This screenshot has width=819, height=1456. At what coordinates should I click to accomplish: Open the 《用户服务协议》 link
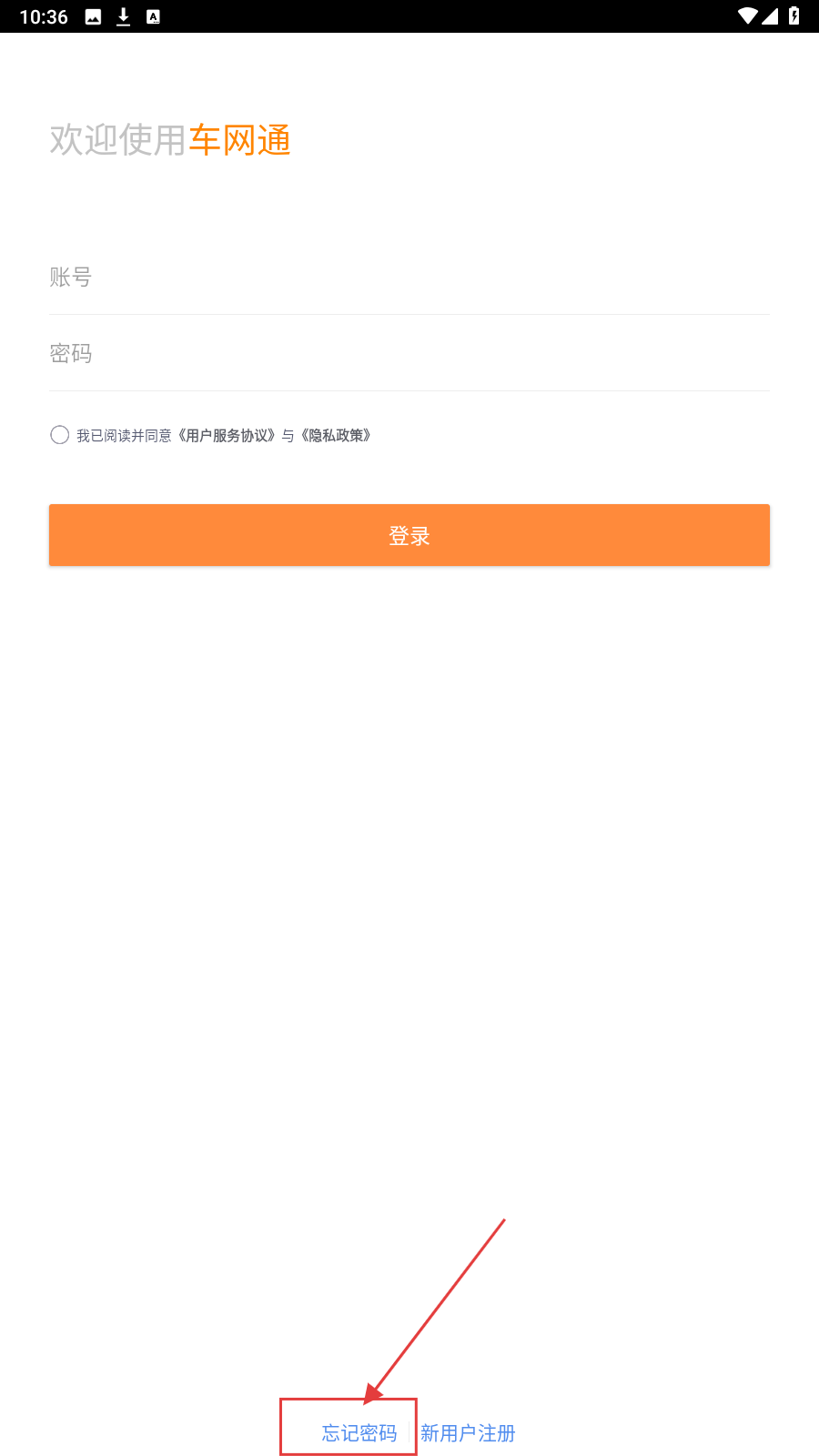tap(227, 436)
